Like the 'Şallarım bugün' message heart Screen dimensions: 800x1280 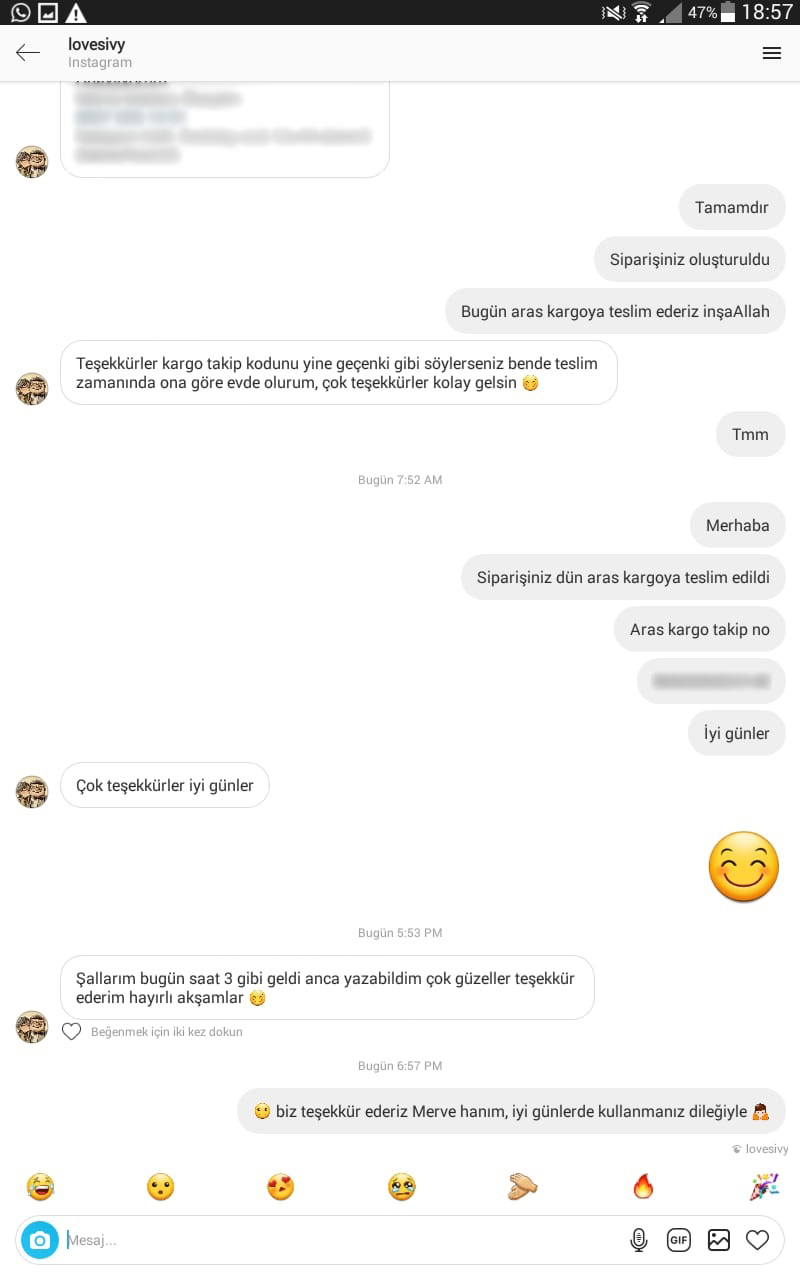(x=71, y=1031)
